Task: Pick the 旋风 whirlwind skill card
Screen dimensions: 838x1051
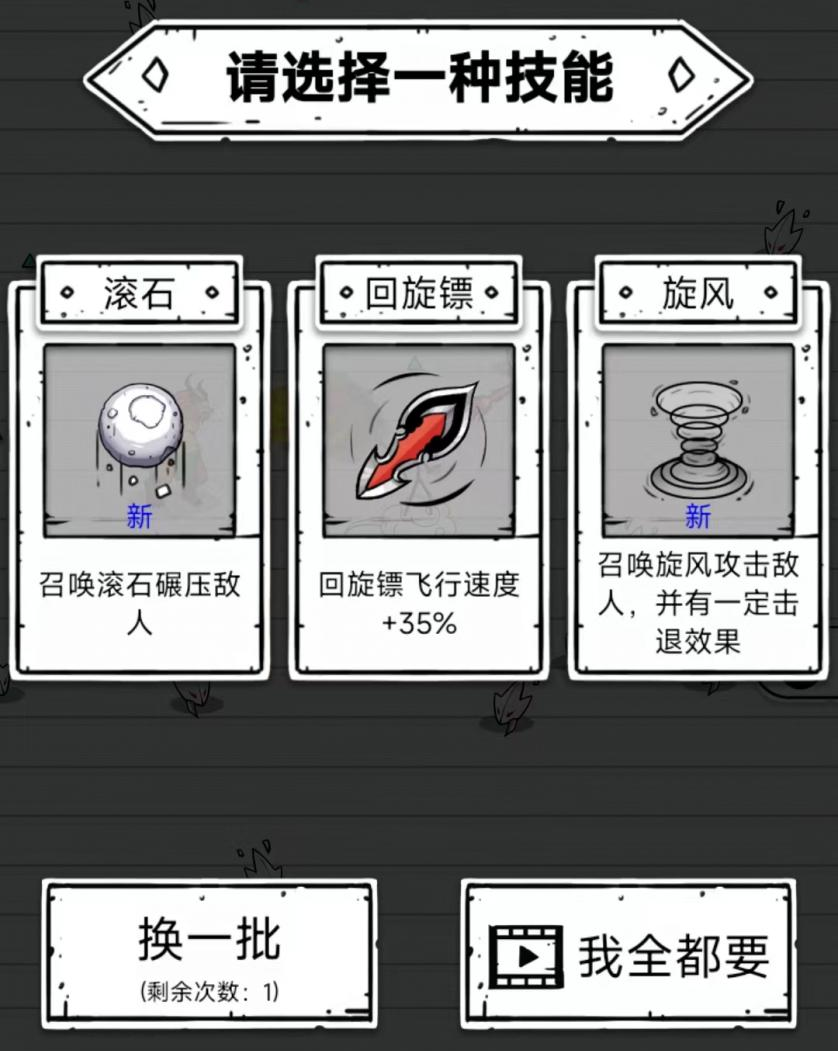Action: (x=698, y=470)
